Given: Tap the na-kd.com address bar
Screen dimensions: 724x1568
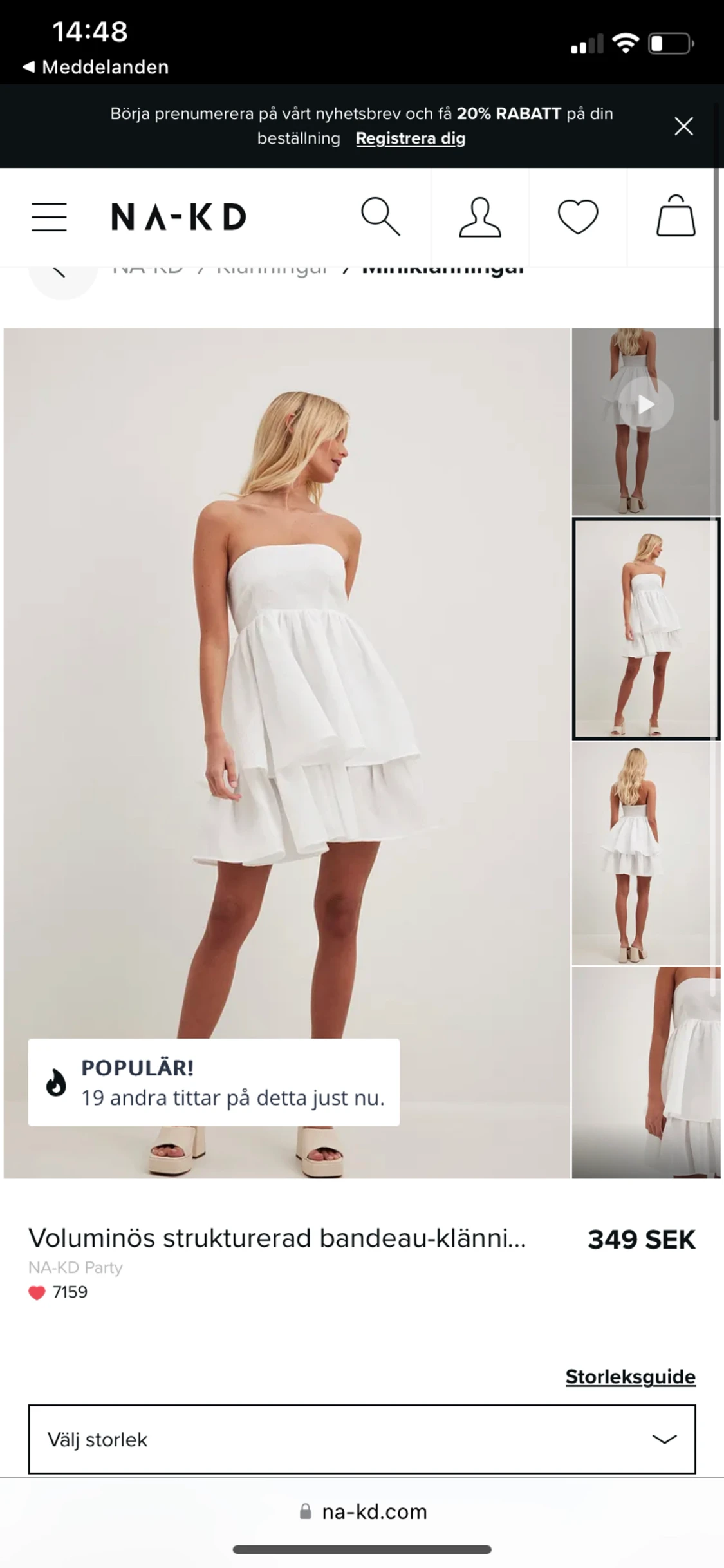Looking at the screenshot, I should point(362,1512).
